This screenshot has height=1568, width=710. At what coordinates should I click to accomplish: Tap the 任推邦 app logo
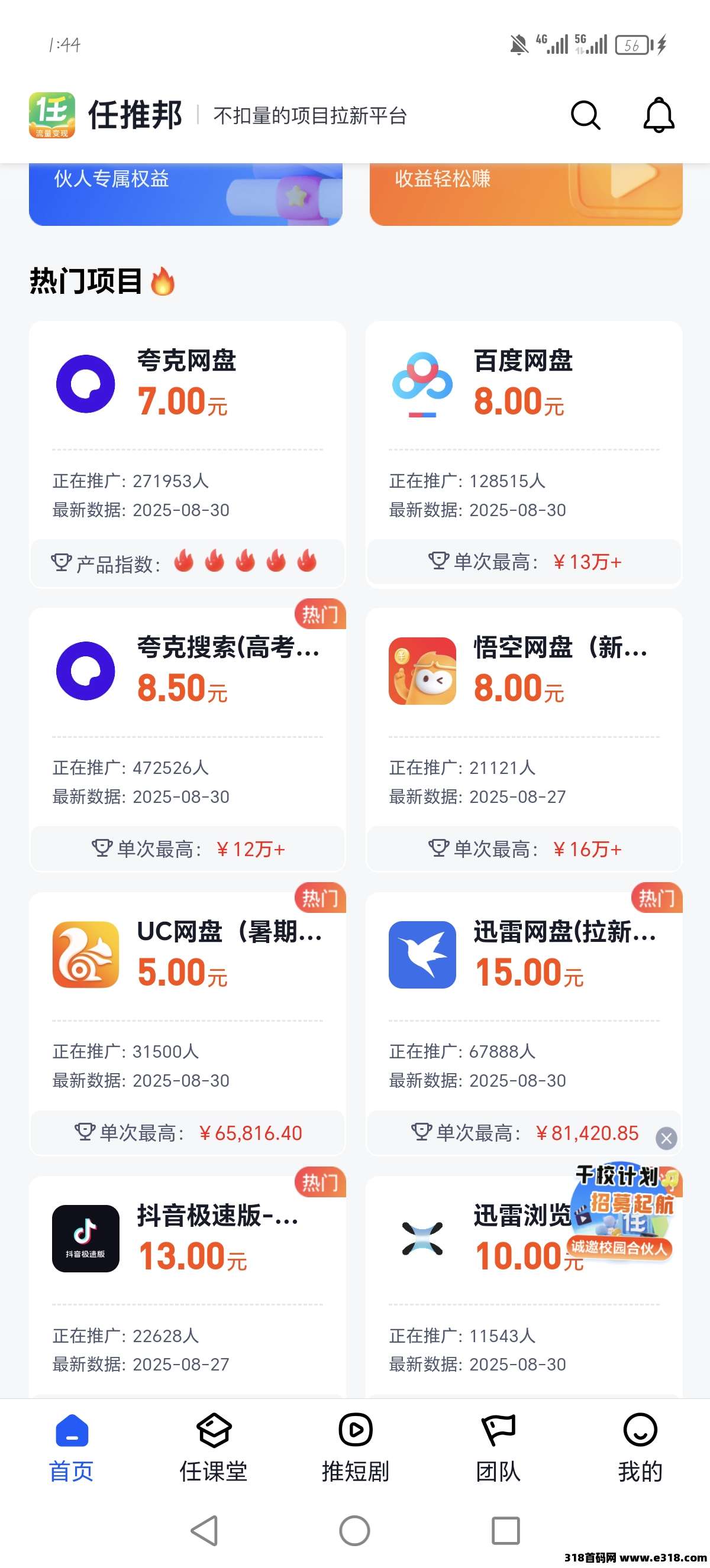click(51, 115)
